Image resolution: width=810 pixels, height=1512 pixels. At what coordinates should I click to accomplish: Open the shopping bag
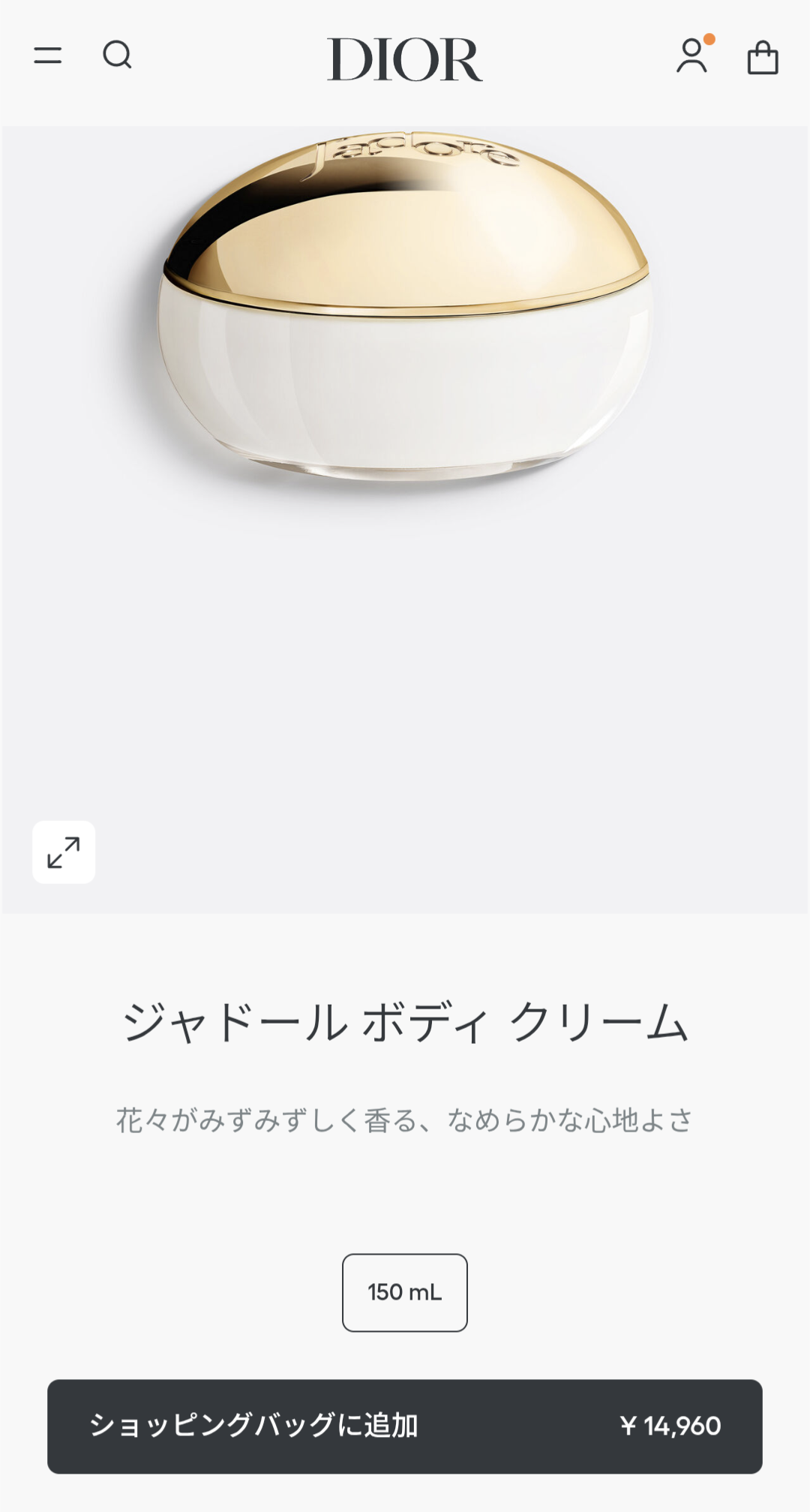click(x=762, y=57)
